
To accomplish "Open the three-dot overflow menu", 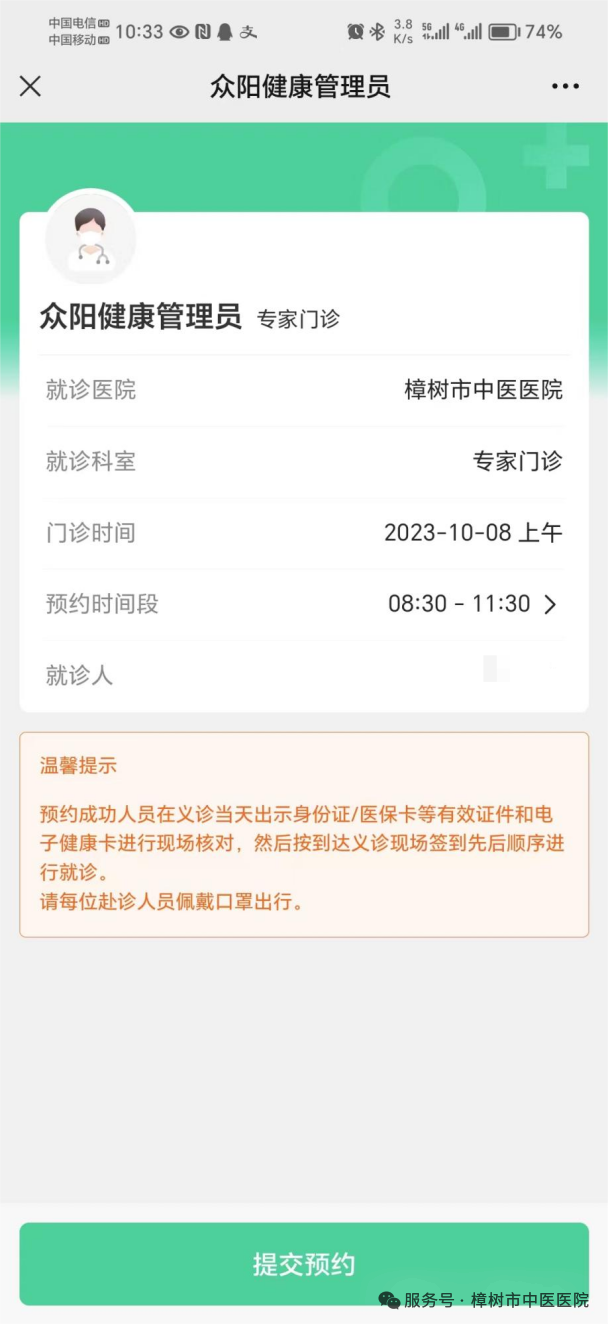I will 565,86.
